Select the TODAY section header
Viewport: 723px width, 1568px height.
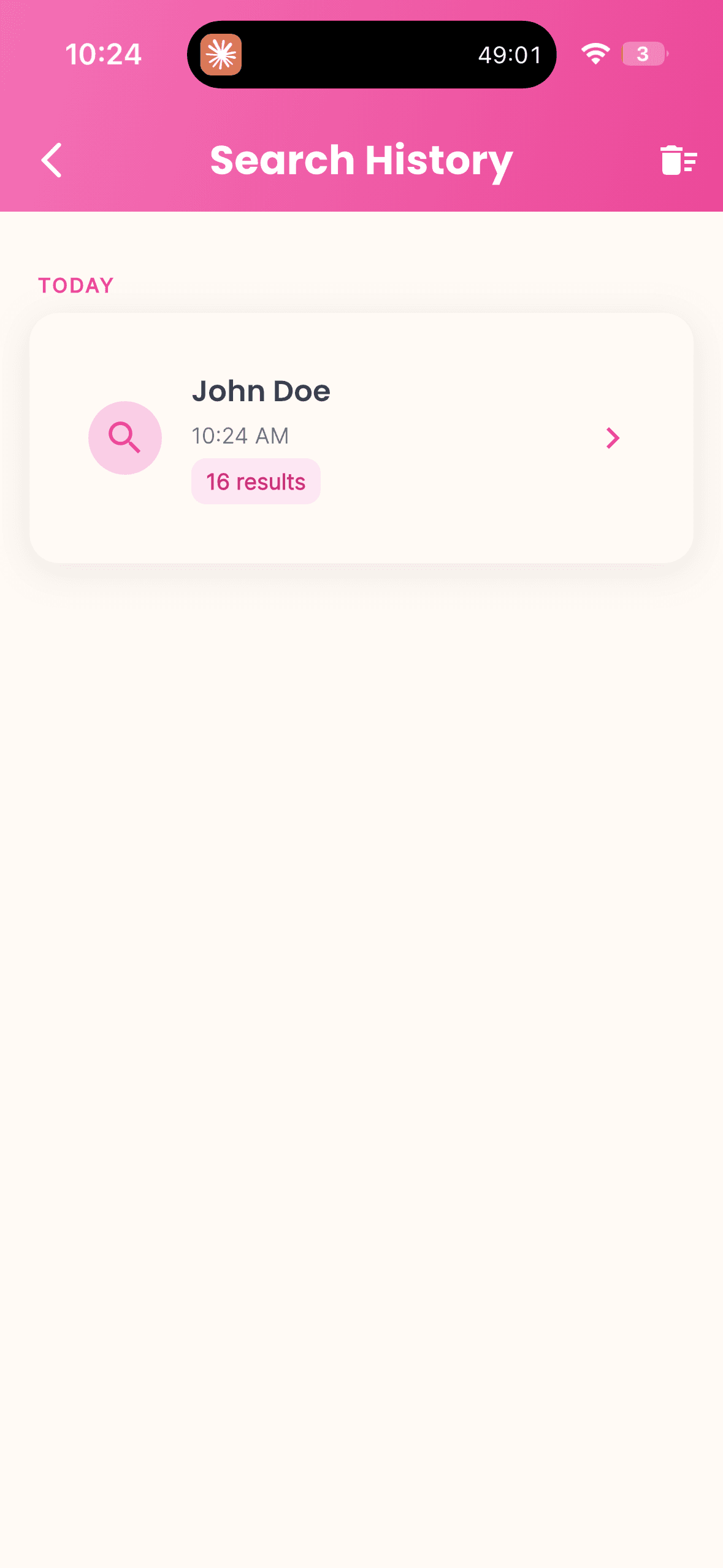click(x=75, y=284)
